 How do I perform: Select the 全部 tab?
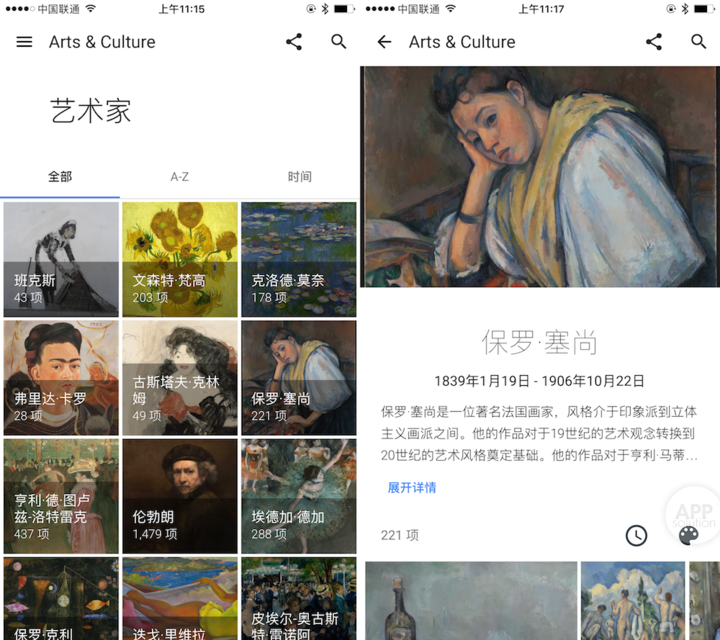[x=60, y=177]
